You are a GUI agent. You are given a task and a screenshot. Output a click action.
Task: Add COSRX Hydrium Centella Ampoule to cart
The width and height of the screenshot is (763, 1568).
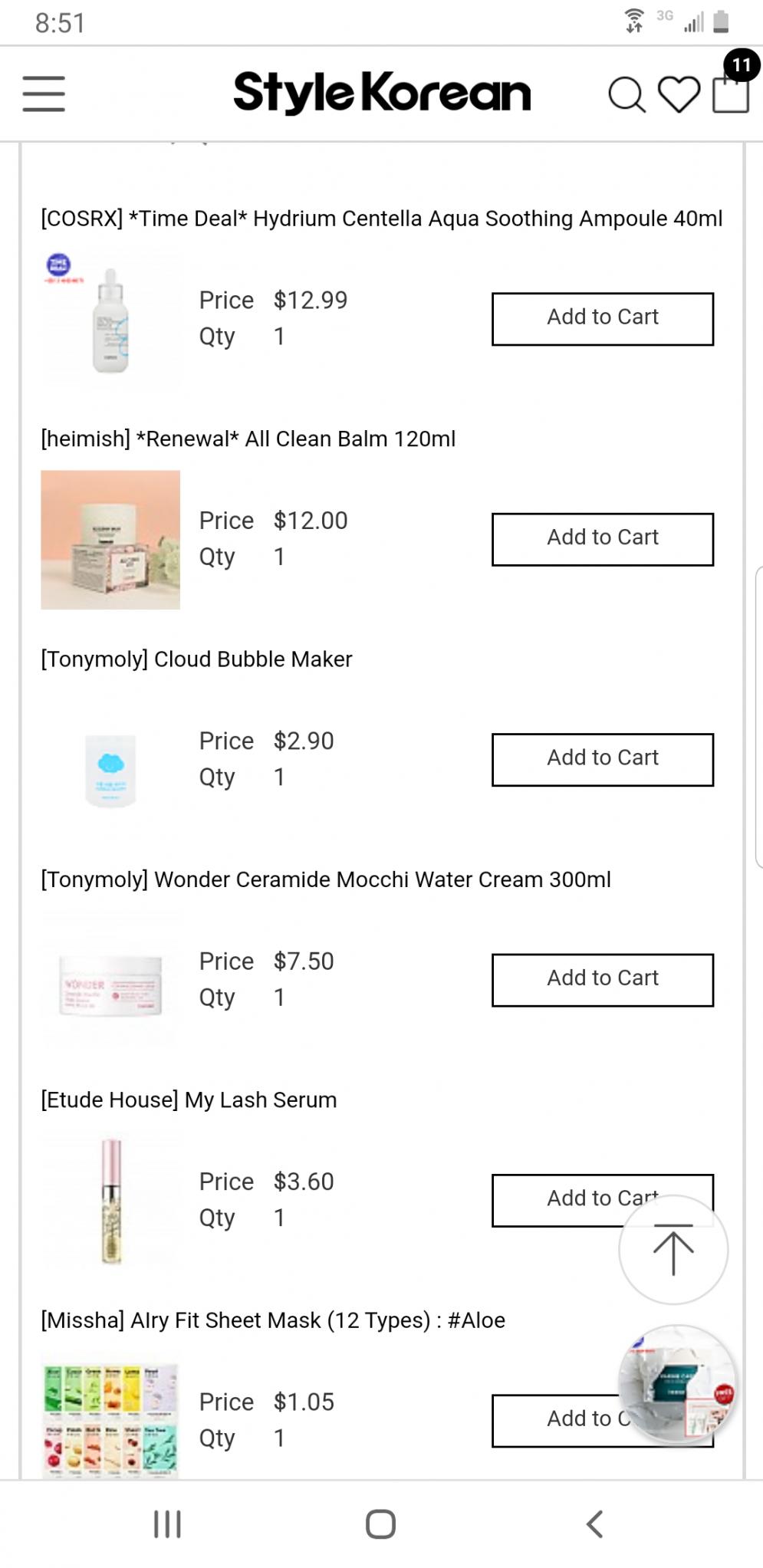pyautogui.click(x=602, y=318)
